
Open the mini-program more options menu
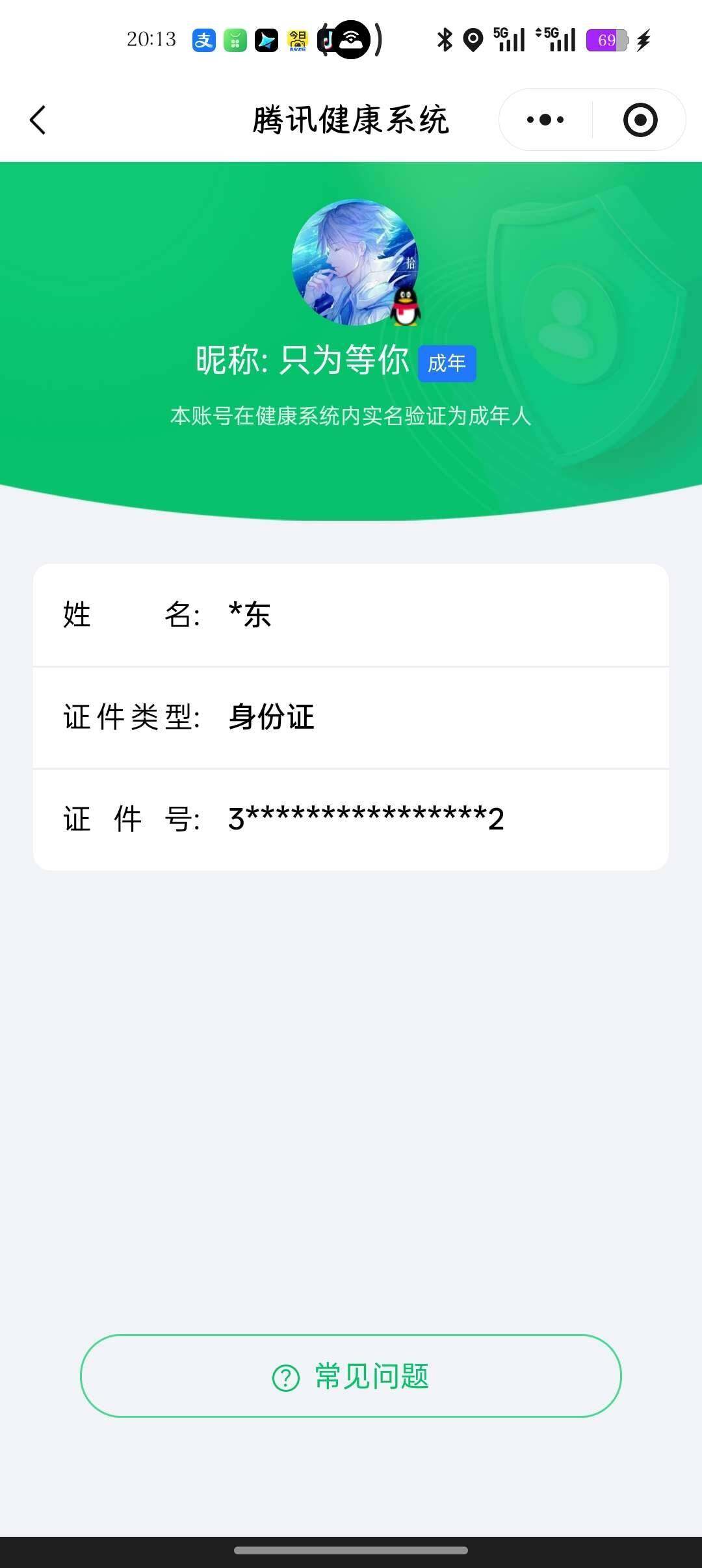[x=545, y=119]
